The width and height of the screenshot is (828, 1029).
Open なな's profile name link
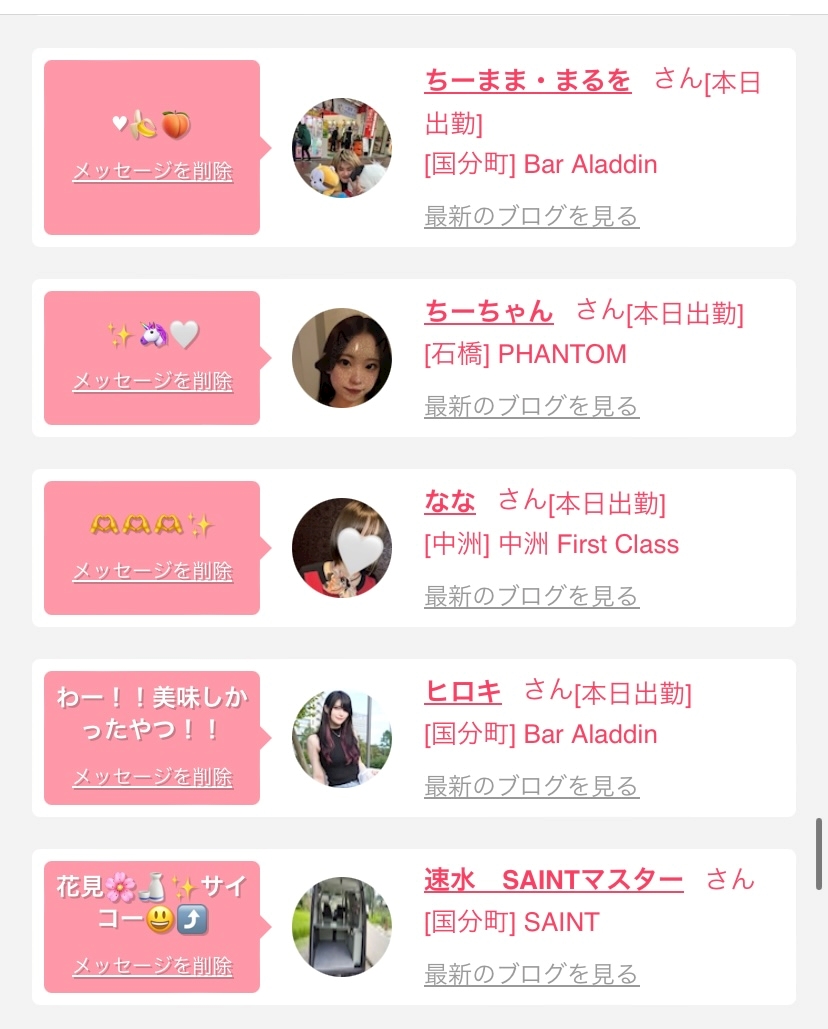point(450,502)
